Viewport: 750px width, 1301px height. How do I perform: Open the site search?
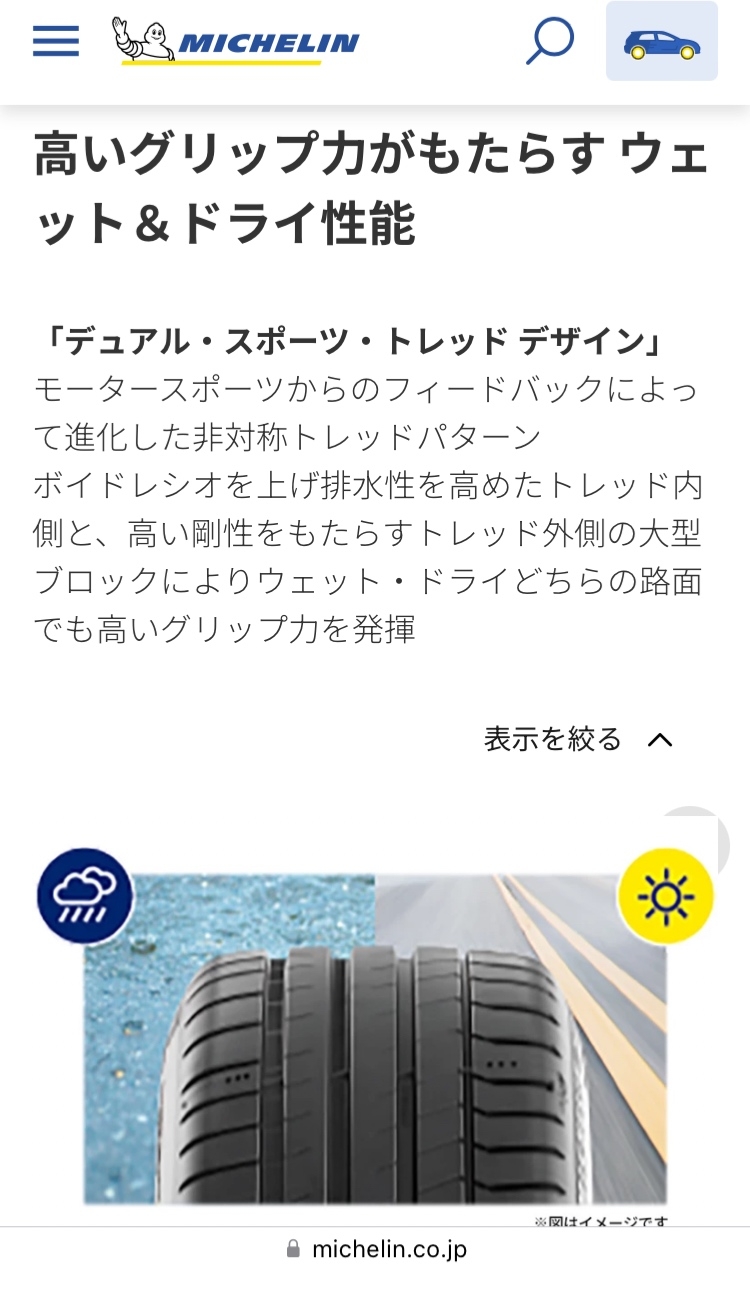tap(550, 41)
